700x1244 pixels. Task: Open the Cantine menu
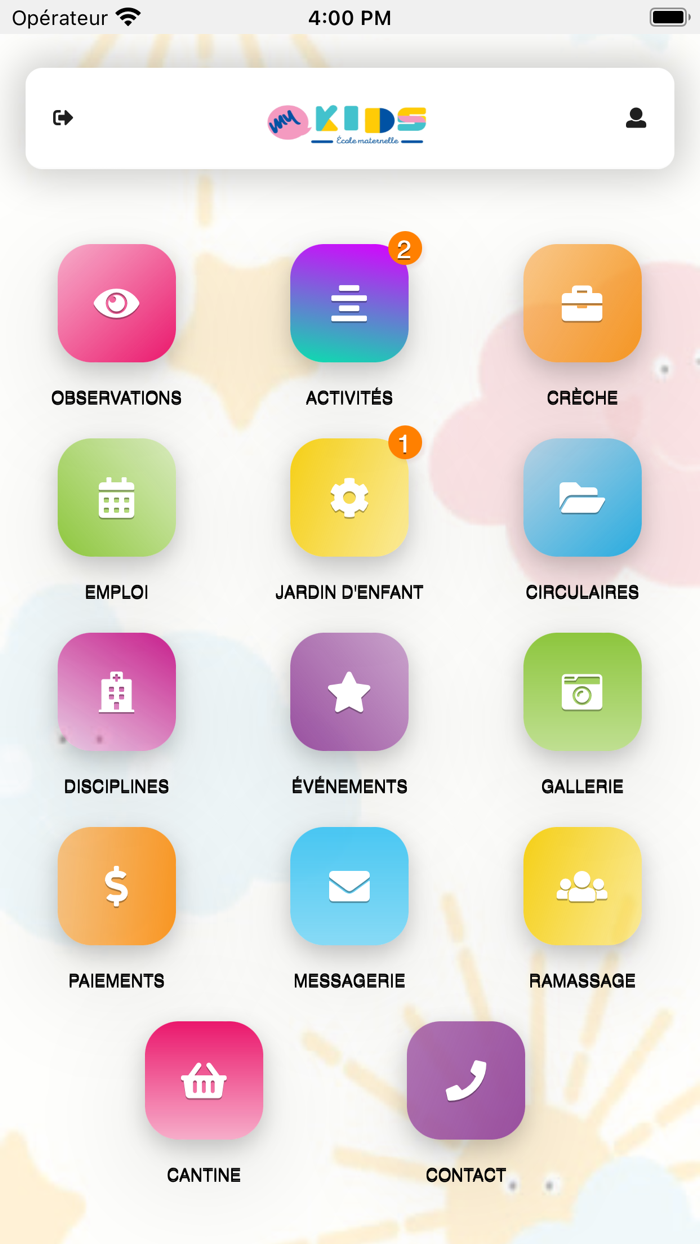(x=204, y=1080)
